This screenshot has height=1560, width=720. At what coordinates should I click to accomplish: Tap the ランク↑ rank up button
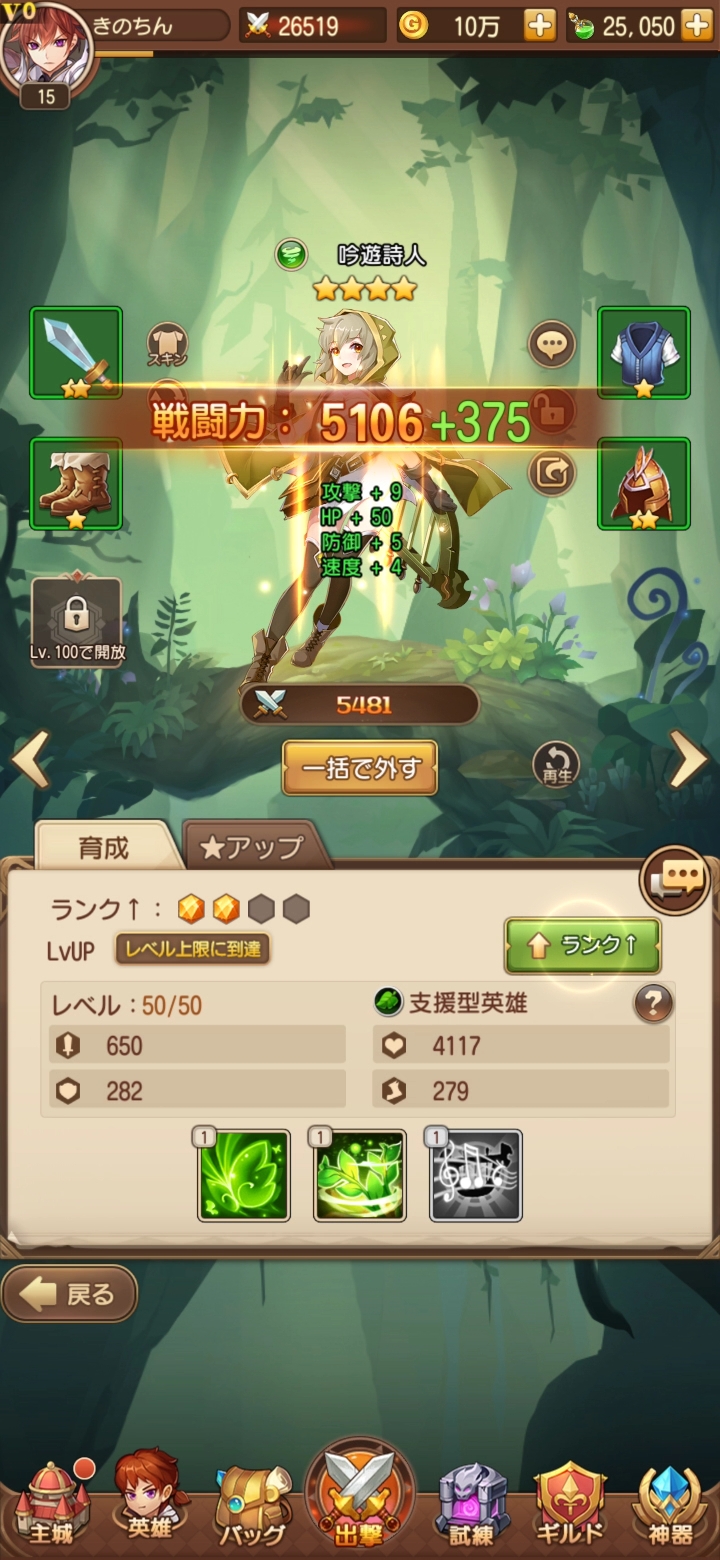(582, 946)
